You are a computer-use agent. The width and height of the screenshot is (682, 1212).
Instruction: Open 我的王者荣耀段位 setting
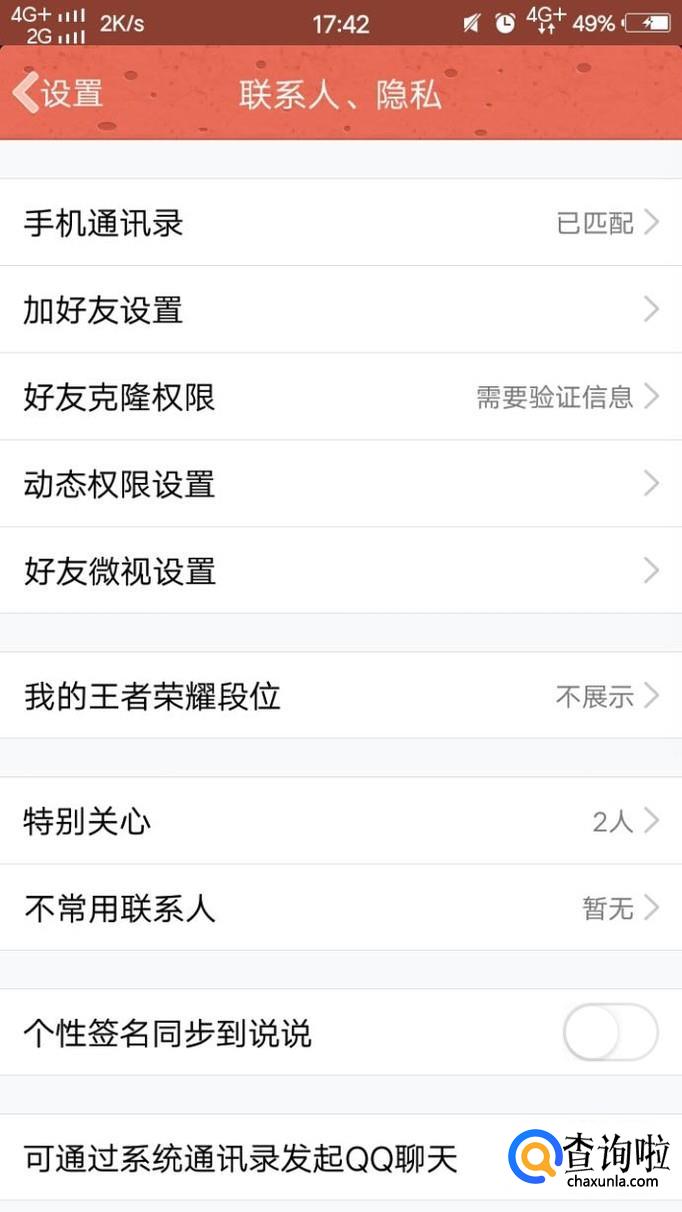click(x=340, y=696)
